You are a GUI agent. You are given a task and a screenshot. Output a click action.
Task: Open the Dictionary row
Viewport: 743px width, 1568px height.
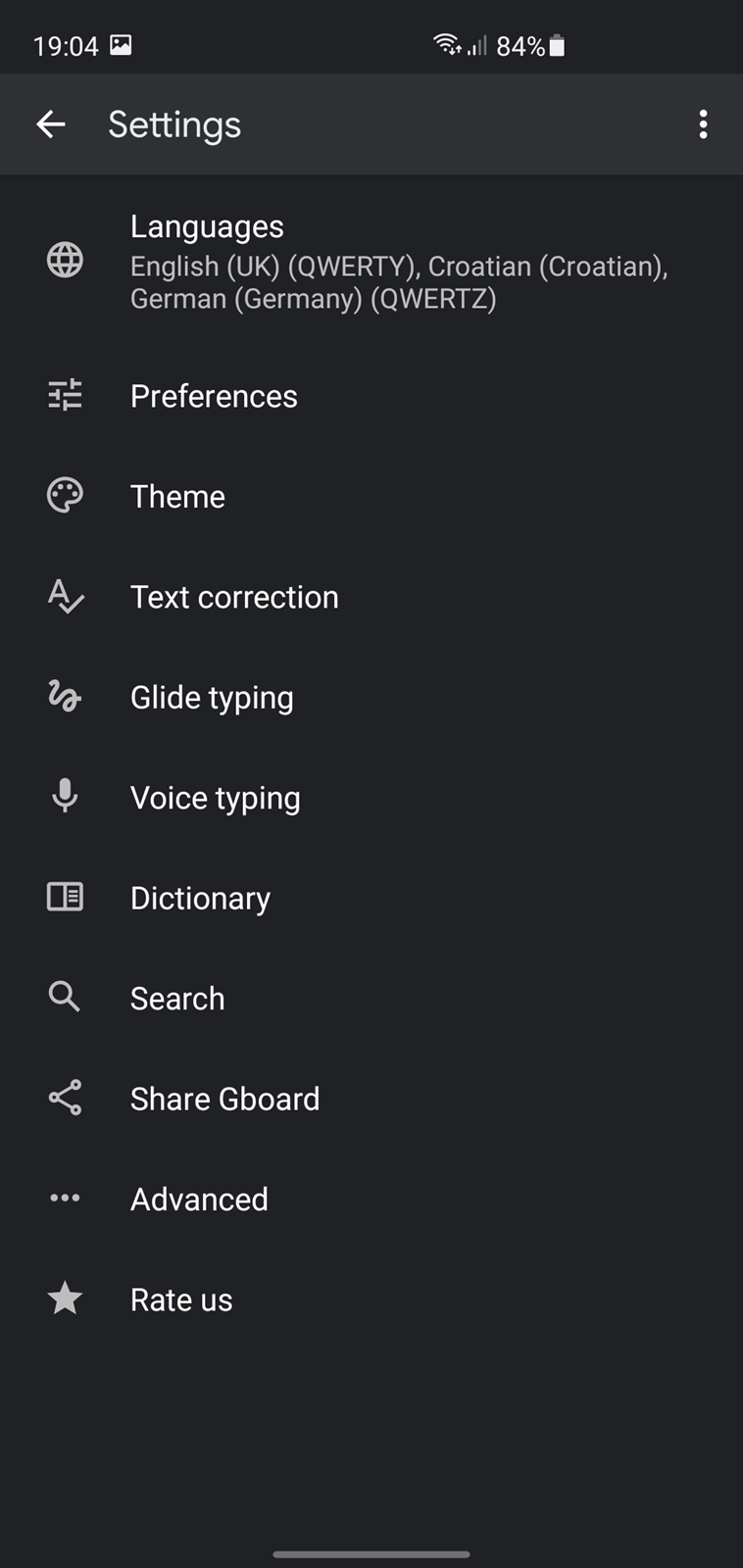pos(371,898)
